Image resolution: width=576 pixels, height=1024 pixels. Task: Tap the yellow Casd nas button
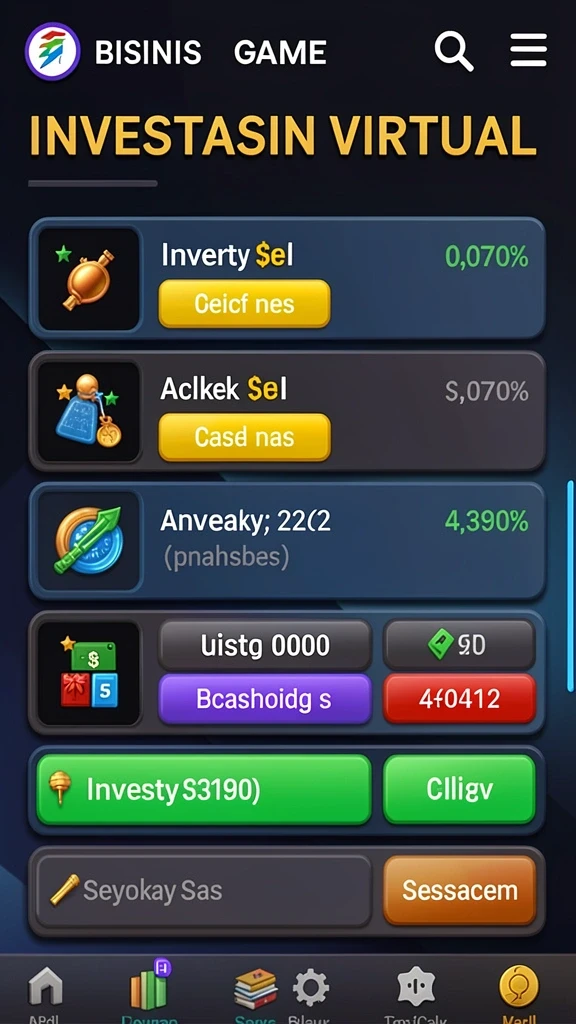point(244,437)
